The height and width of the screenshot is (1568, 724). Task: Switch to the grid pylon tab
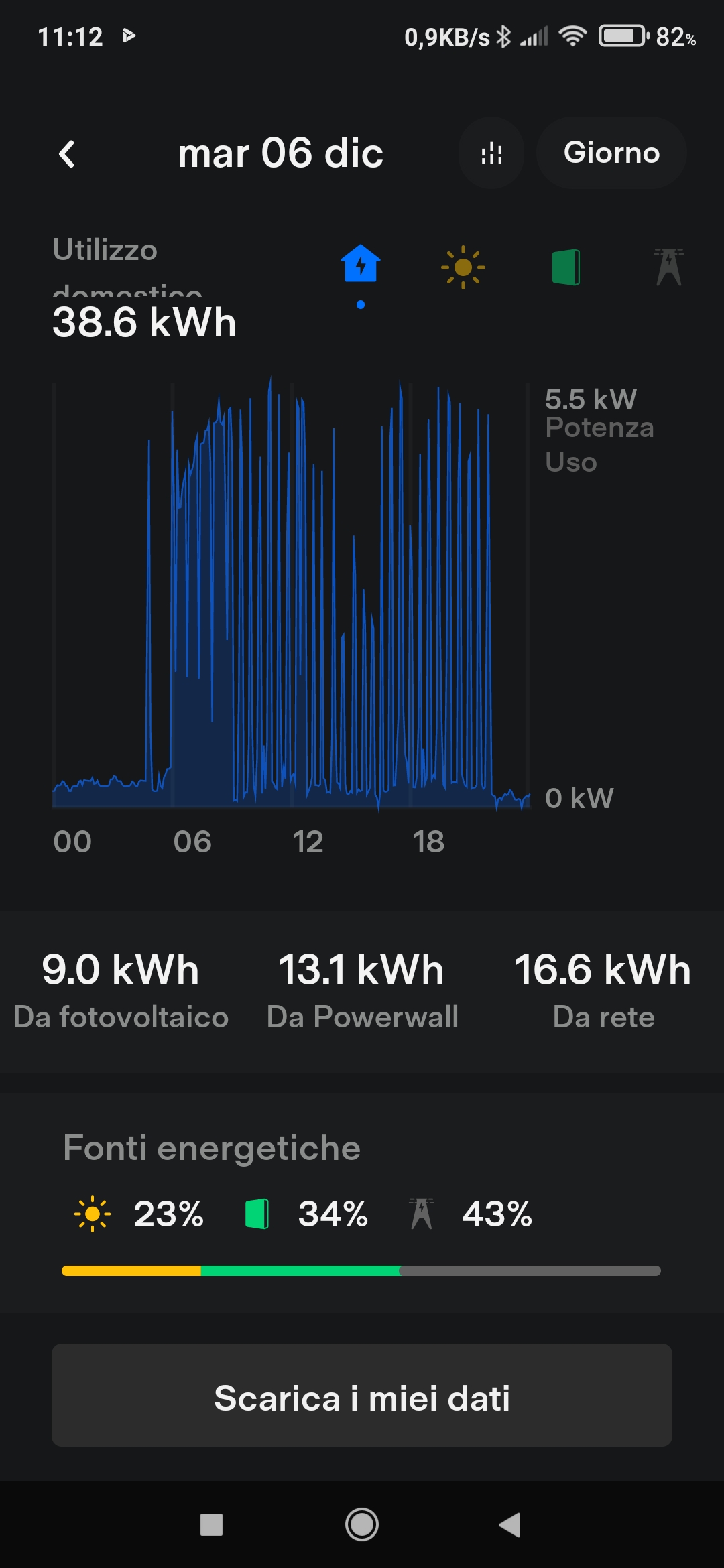(668, 267)
